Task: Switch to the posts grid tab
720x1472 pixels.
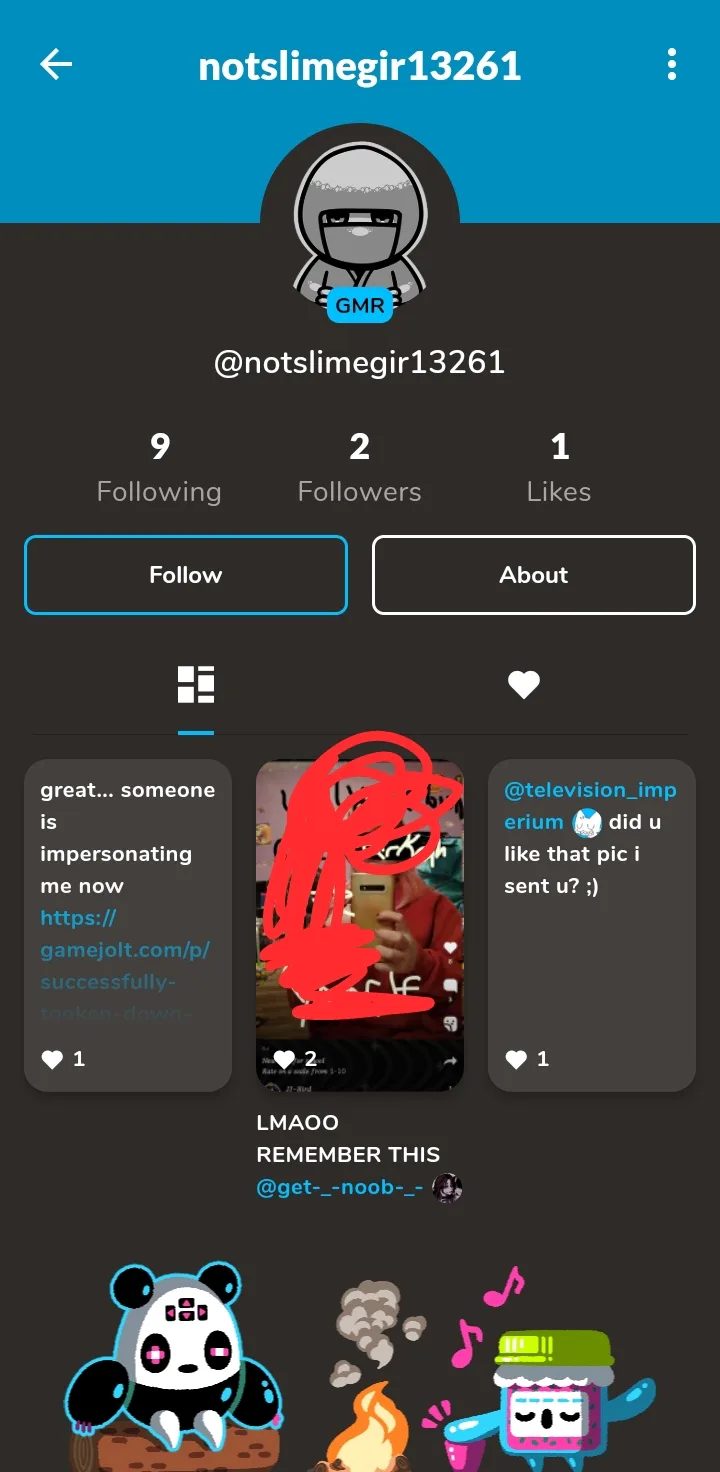Action: click(196, 685)
